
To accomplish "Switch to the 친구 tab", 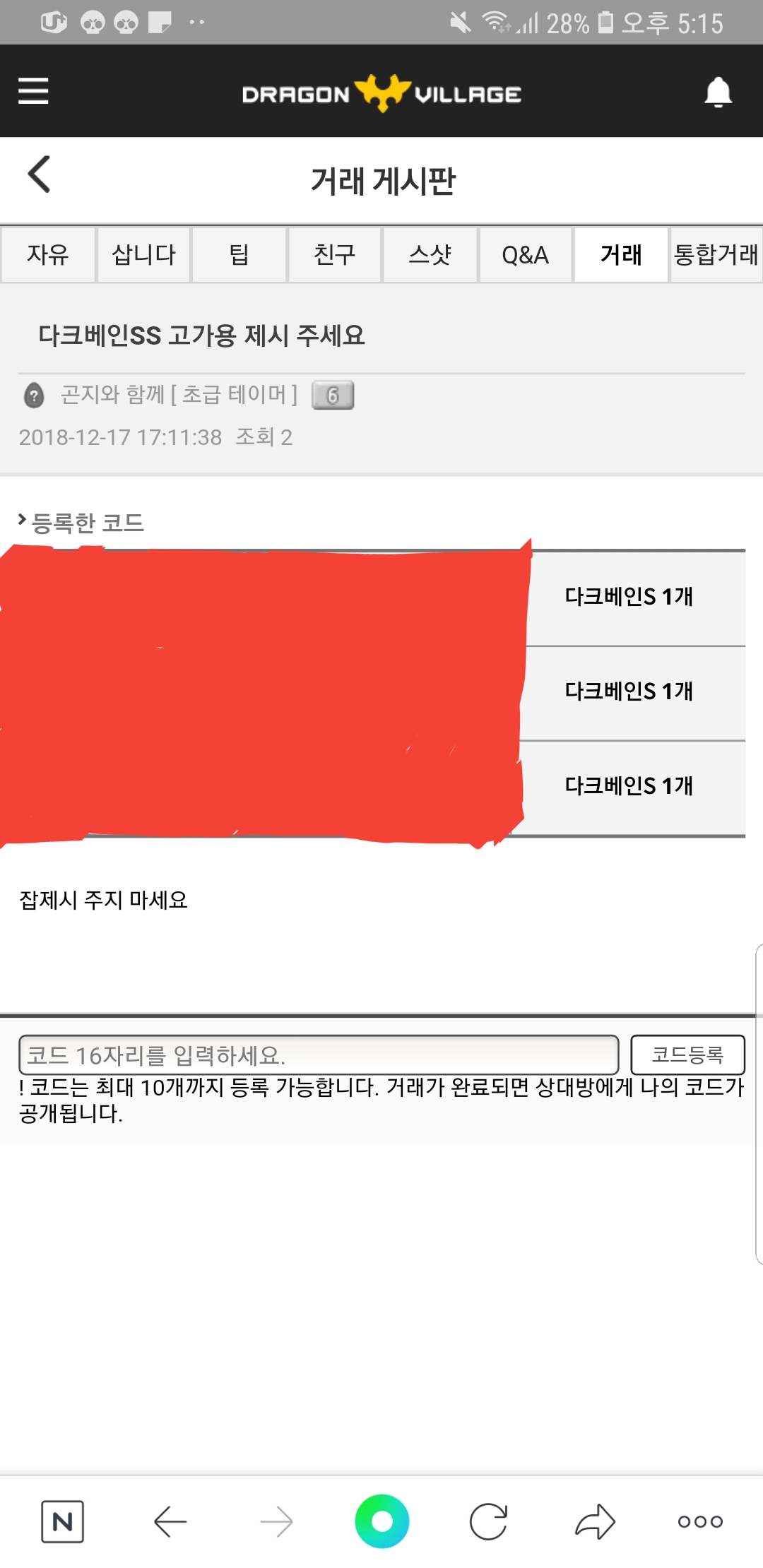I will 334,254.
